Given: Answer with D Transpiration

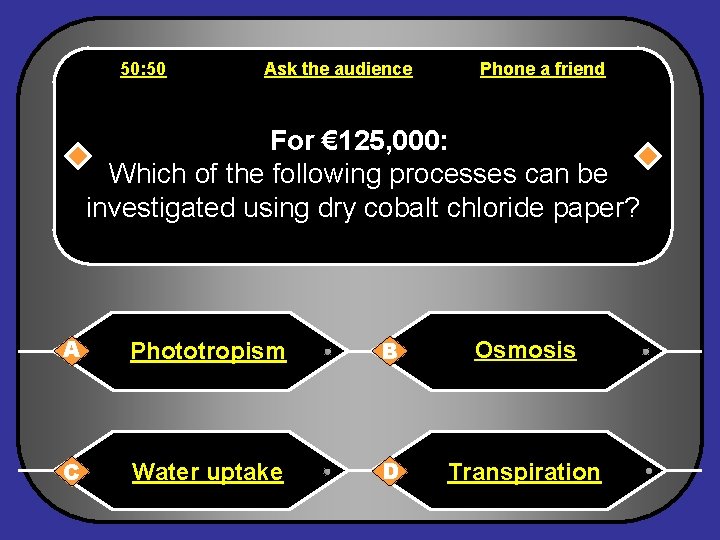Looking at the screenshot, I should click(524, 472).
